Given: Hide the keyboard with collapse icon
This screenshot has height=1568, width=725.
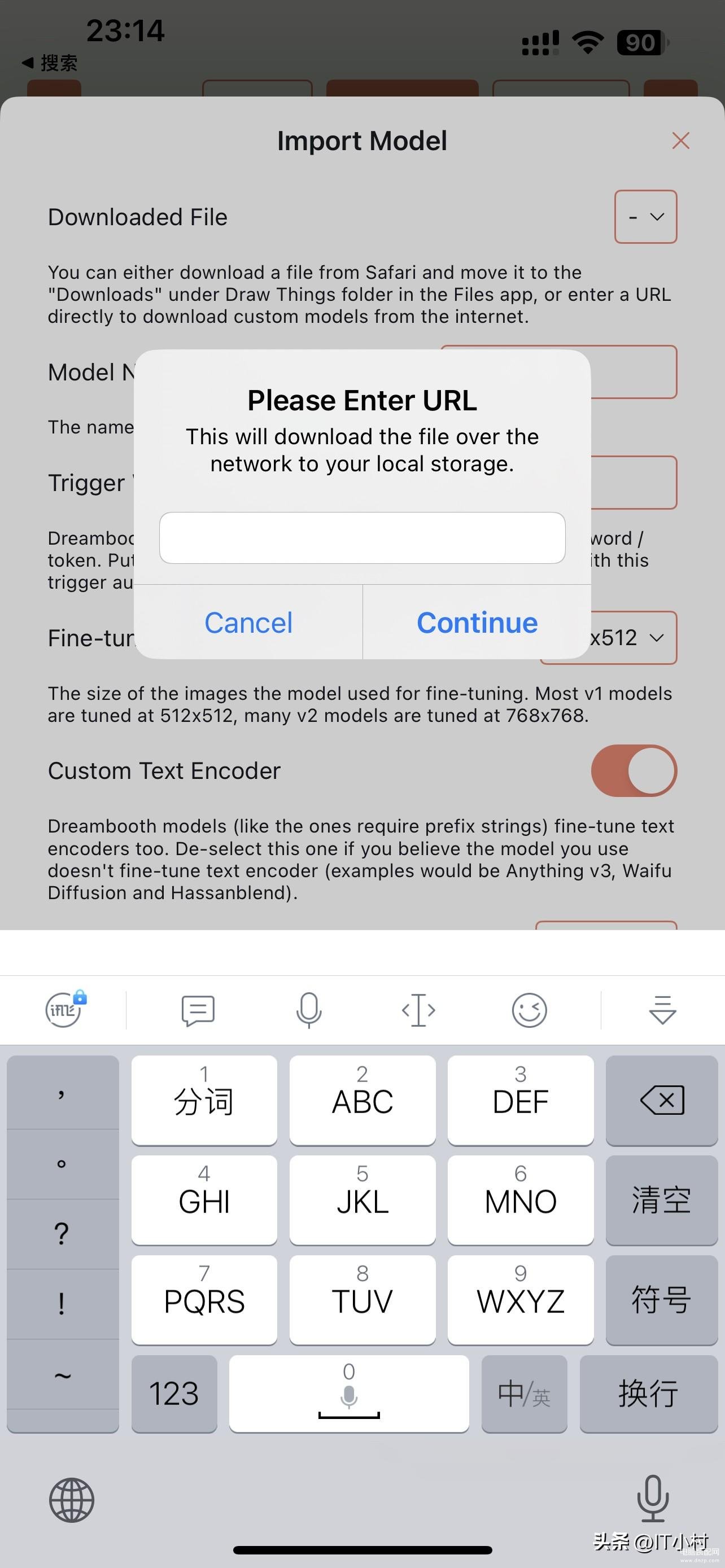Looking at the screenshot, I should [x=662, y=1010].
